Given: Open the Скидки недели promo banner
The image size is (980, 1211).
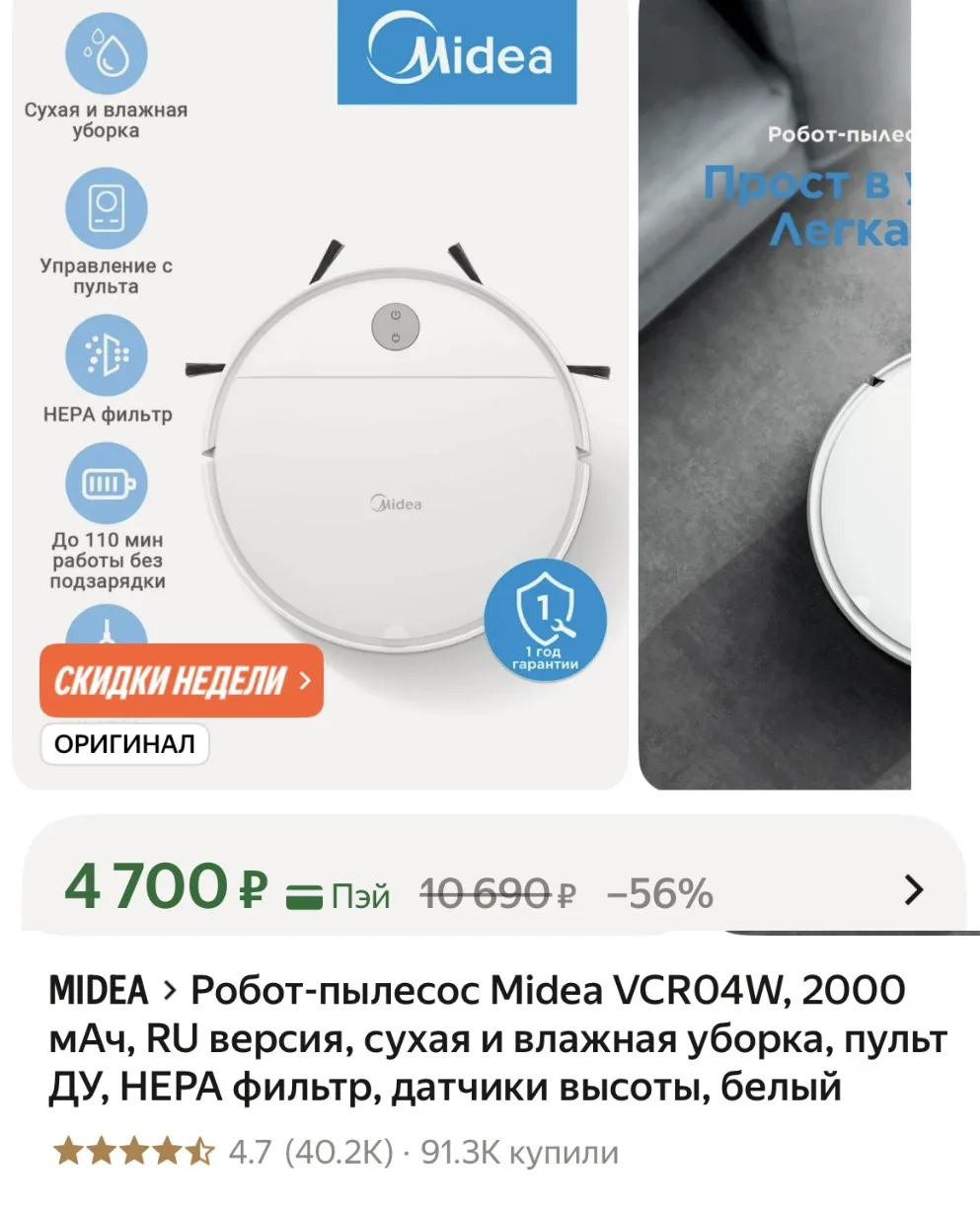Looking at the screenshot, I should pyautogui.click(x=182, y=680).
